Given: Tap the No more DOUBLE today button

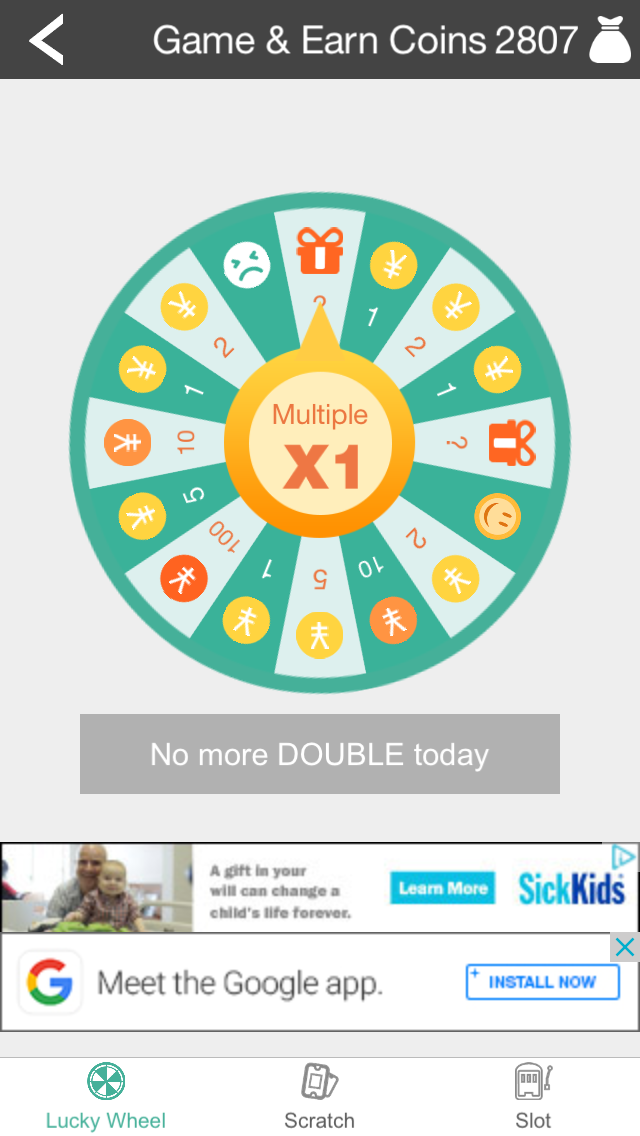Looking at the screenshot, I should 319,754.
